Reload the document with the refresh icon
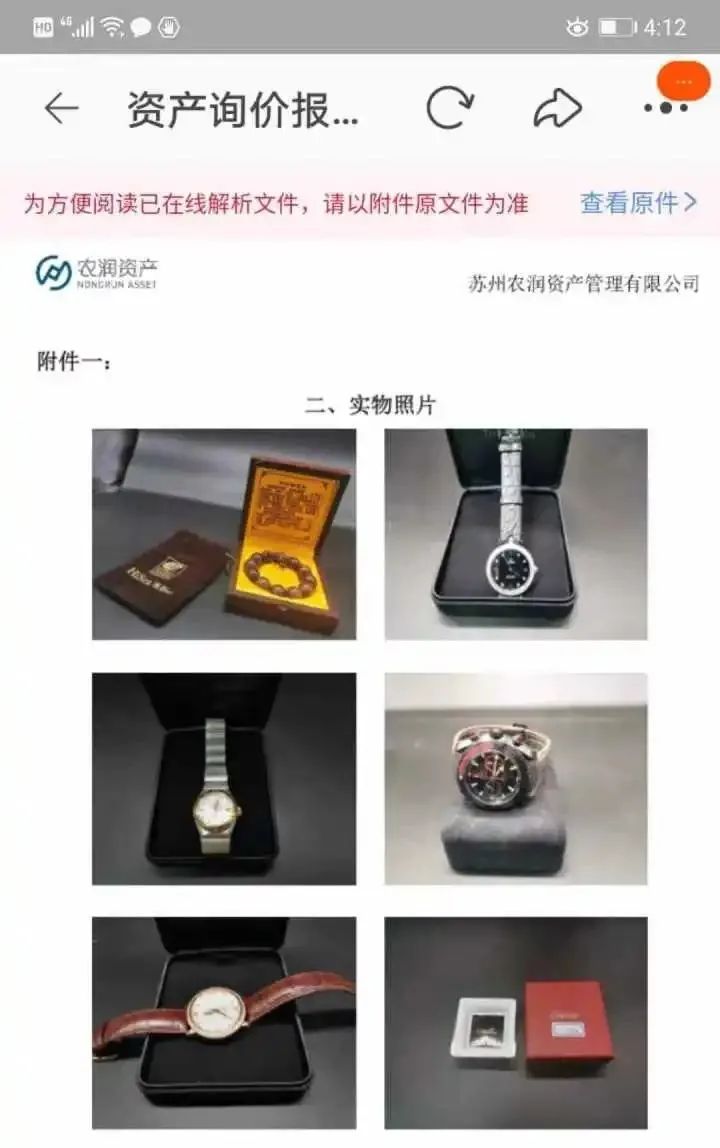This screenshot has height=1148, width=720. 449,108
